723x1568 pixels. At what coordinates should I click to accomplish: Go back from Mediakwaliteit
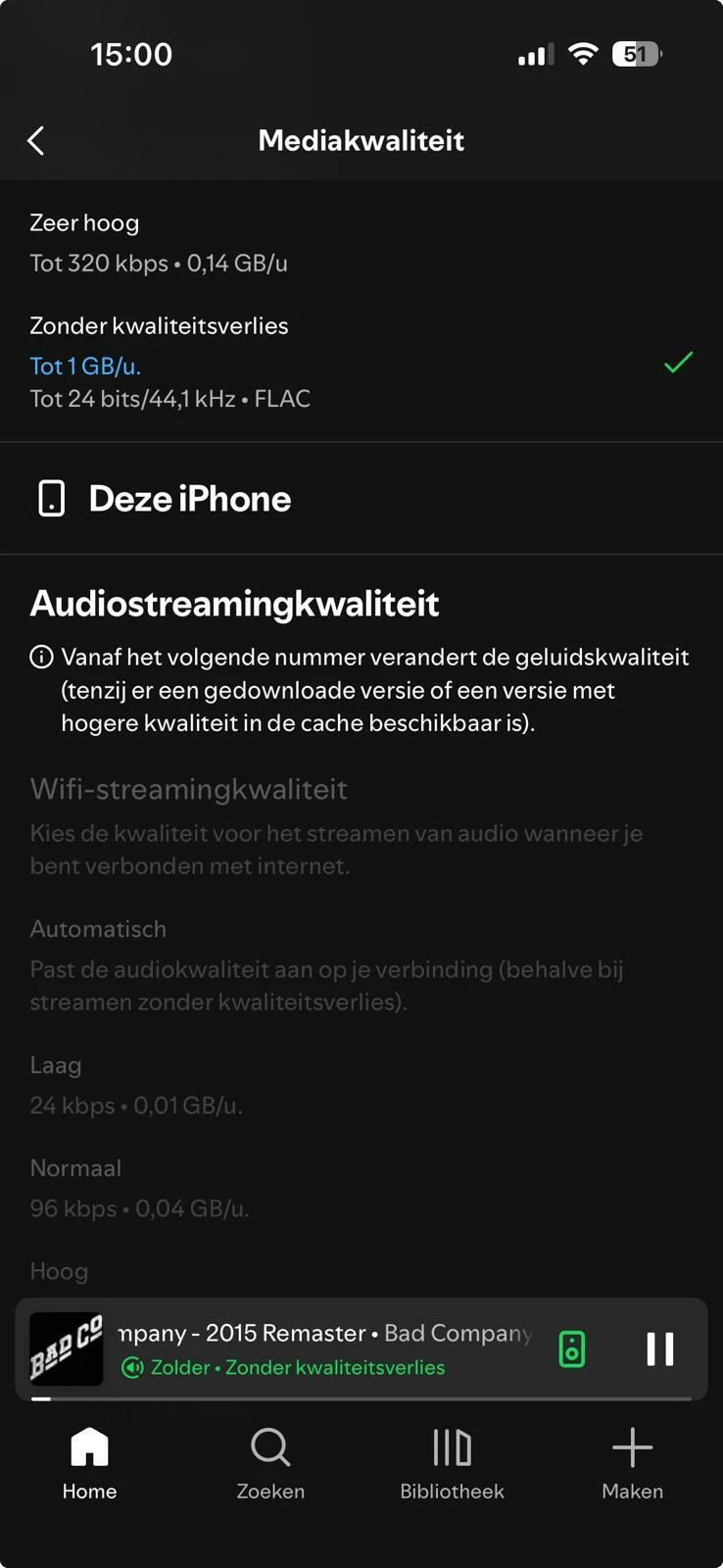tap(36, 141)
